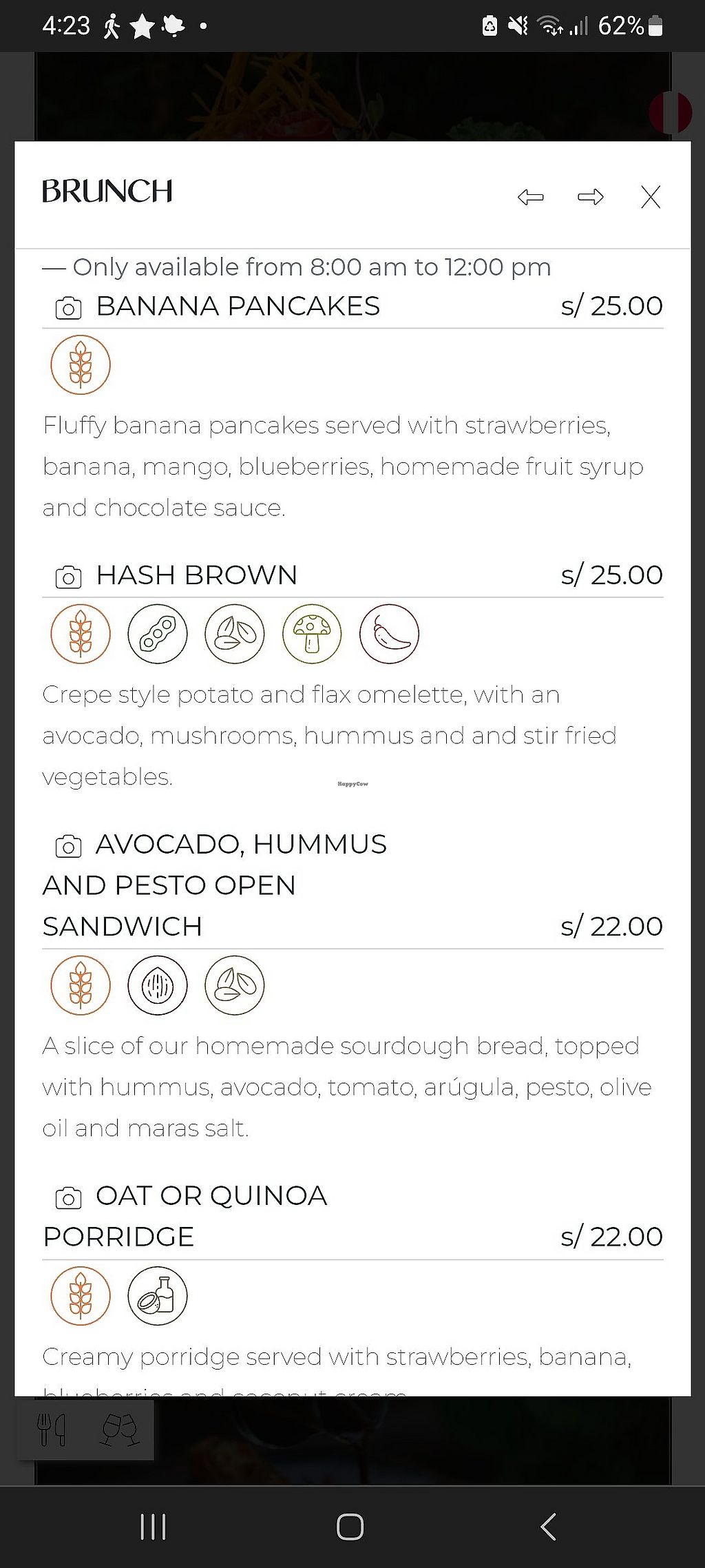Go to the previous menu section arrow
705x1568 pixels.
pos(530,198)
